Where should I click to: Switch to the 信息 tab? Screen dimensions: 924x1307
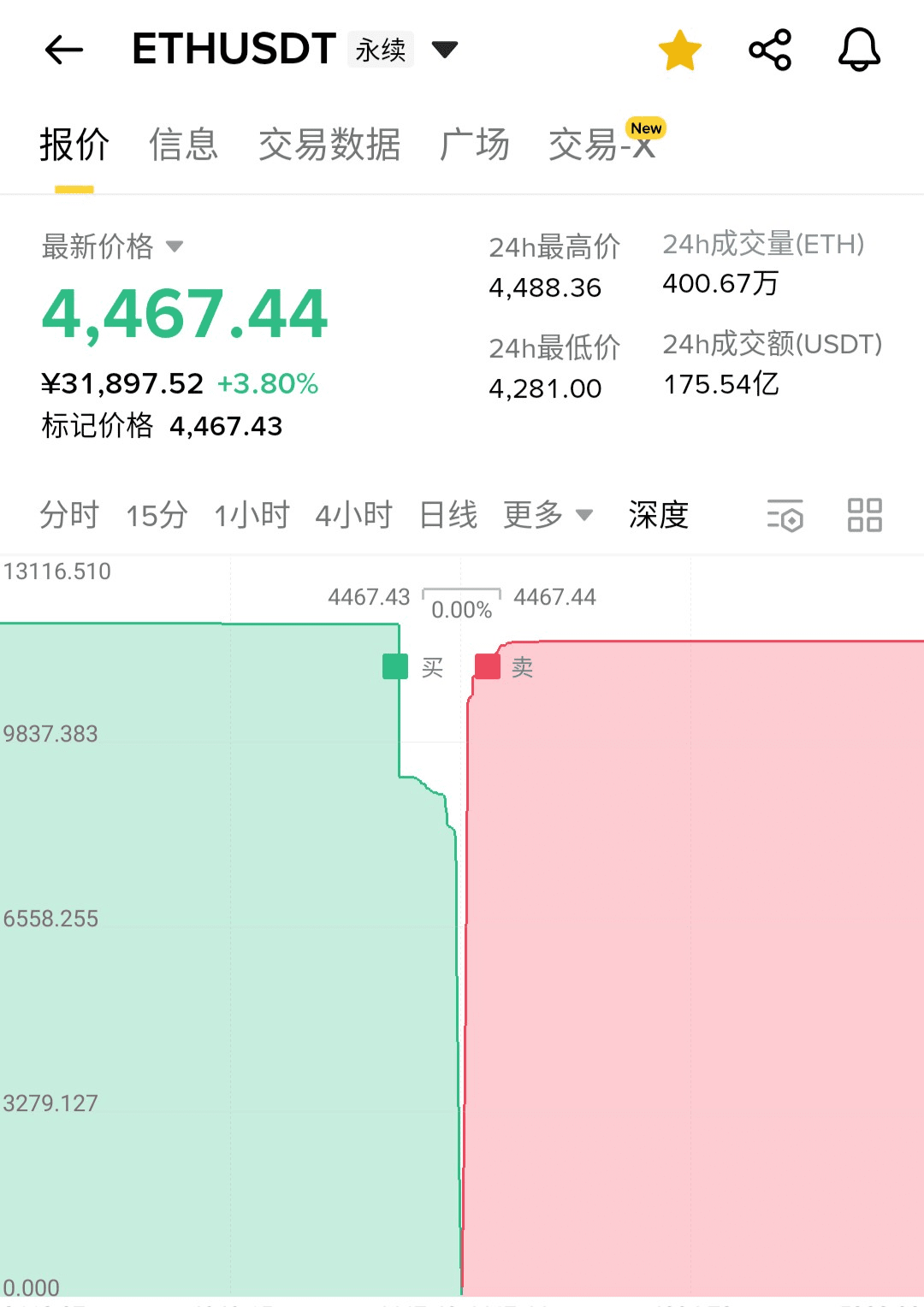pos(183,145)
